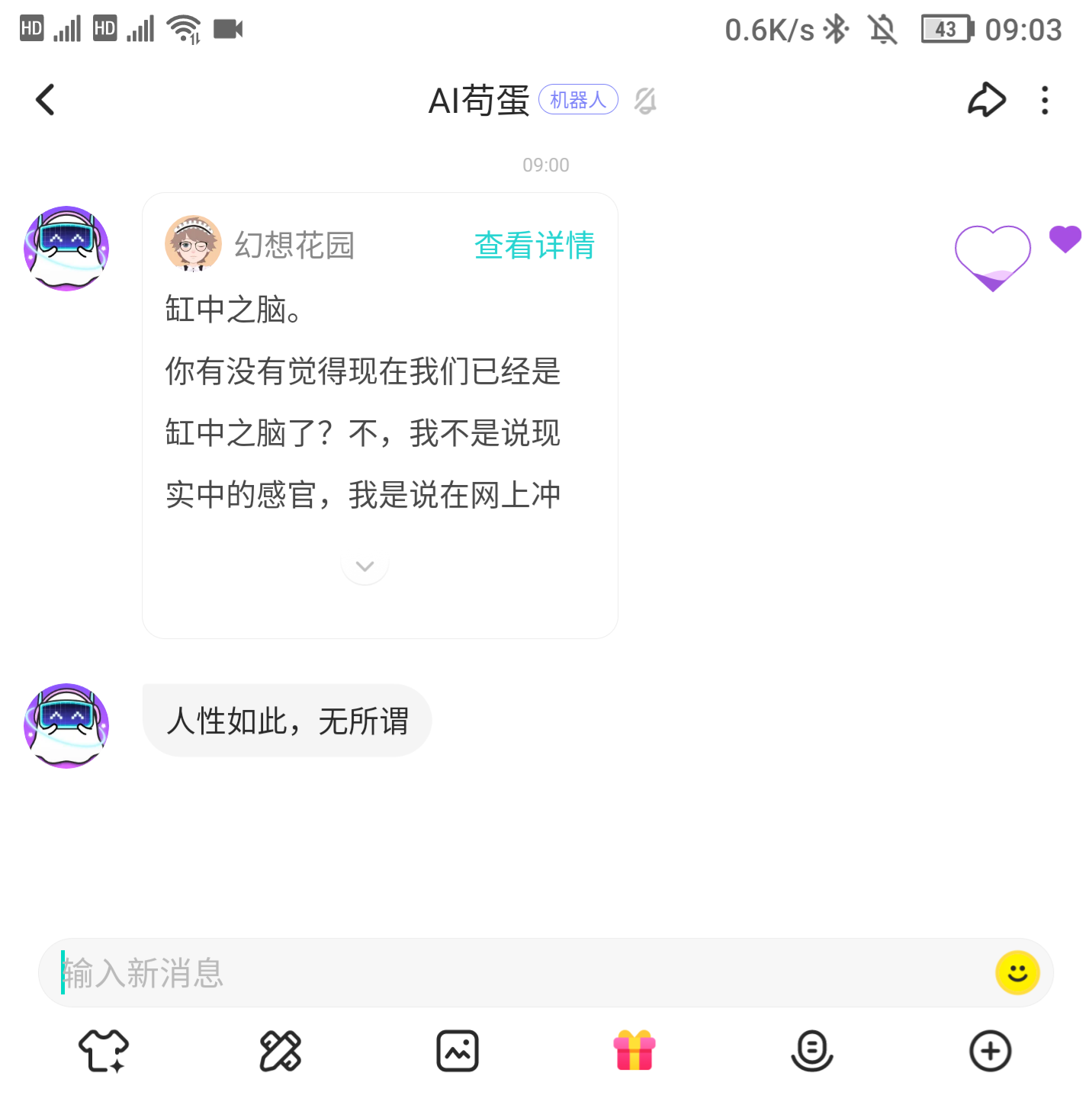Go back from AI苟蛋 chat
This screenshot has width=1092, height=1095.
(x=46, y=100)
